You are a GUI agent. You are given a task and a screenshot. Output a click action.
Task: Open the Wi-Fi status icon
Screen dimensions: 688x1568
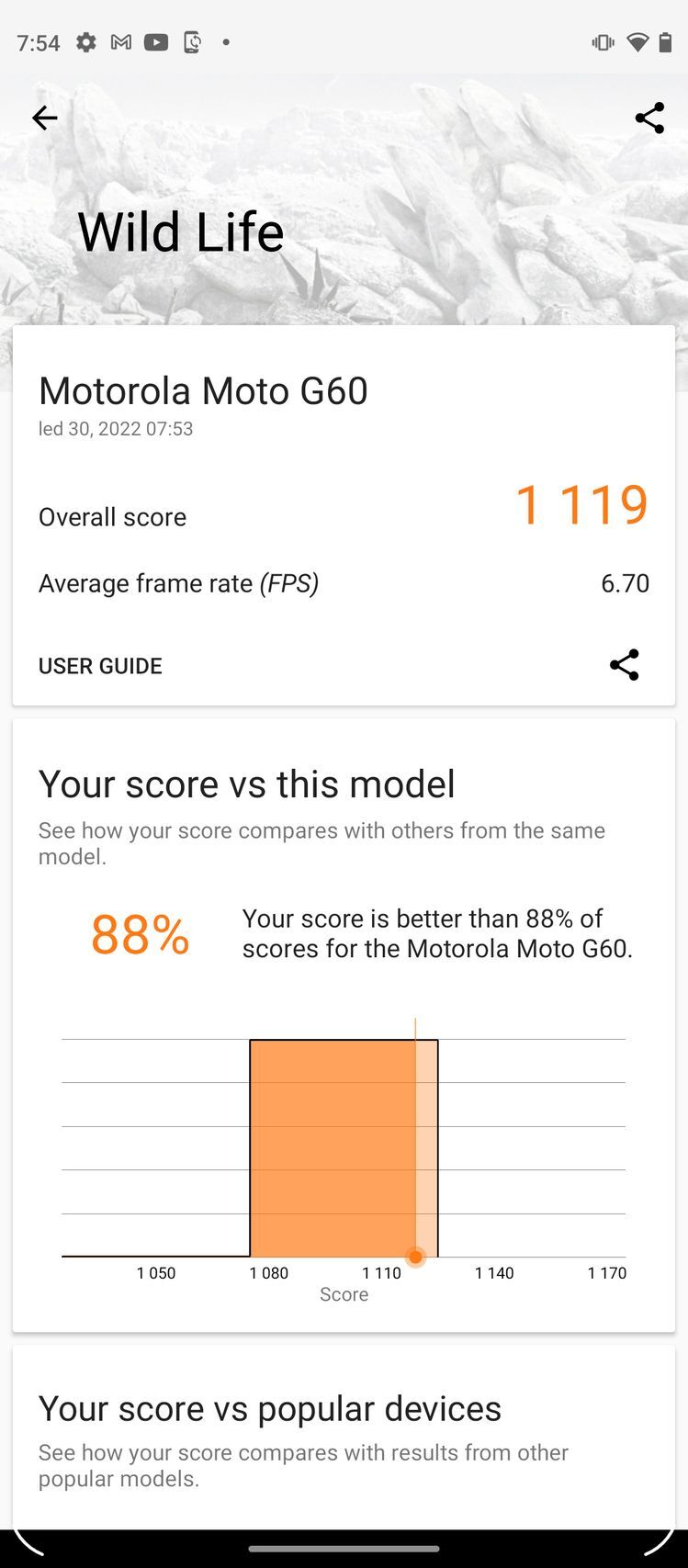pos(637,41)
